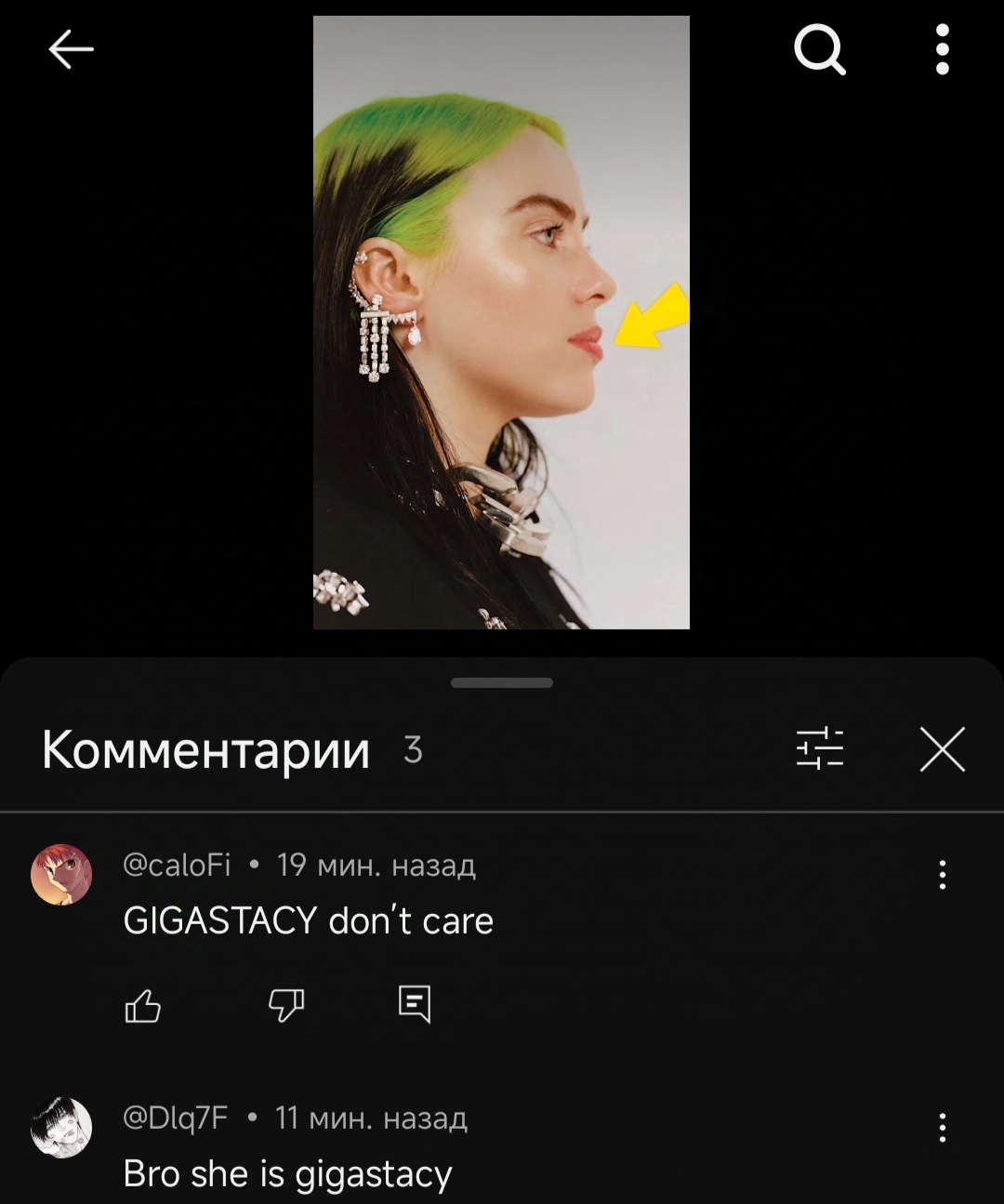The image size is (1004, 1204).
Task: Like the comment by @caloFi
Action: click(x=142, y=1005)
